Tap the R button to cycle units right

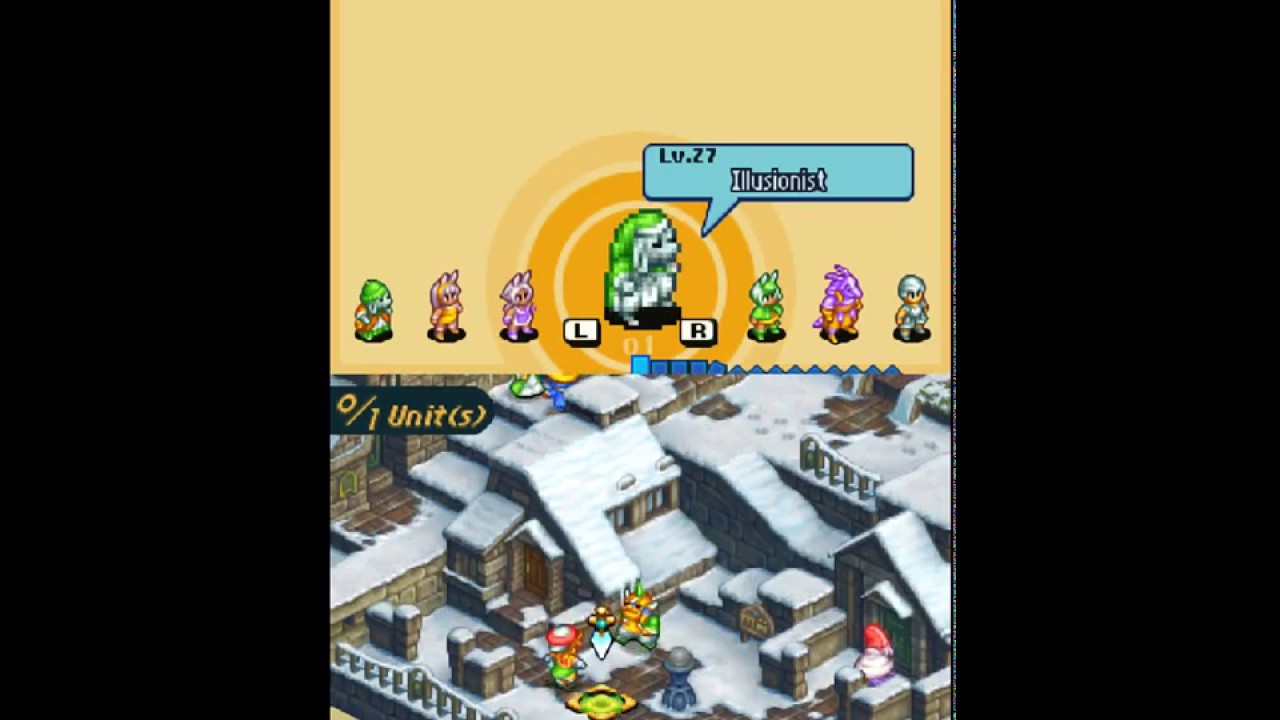(x=698, y=331)
